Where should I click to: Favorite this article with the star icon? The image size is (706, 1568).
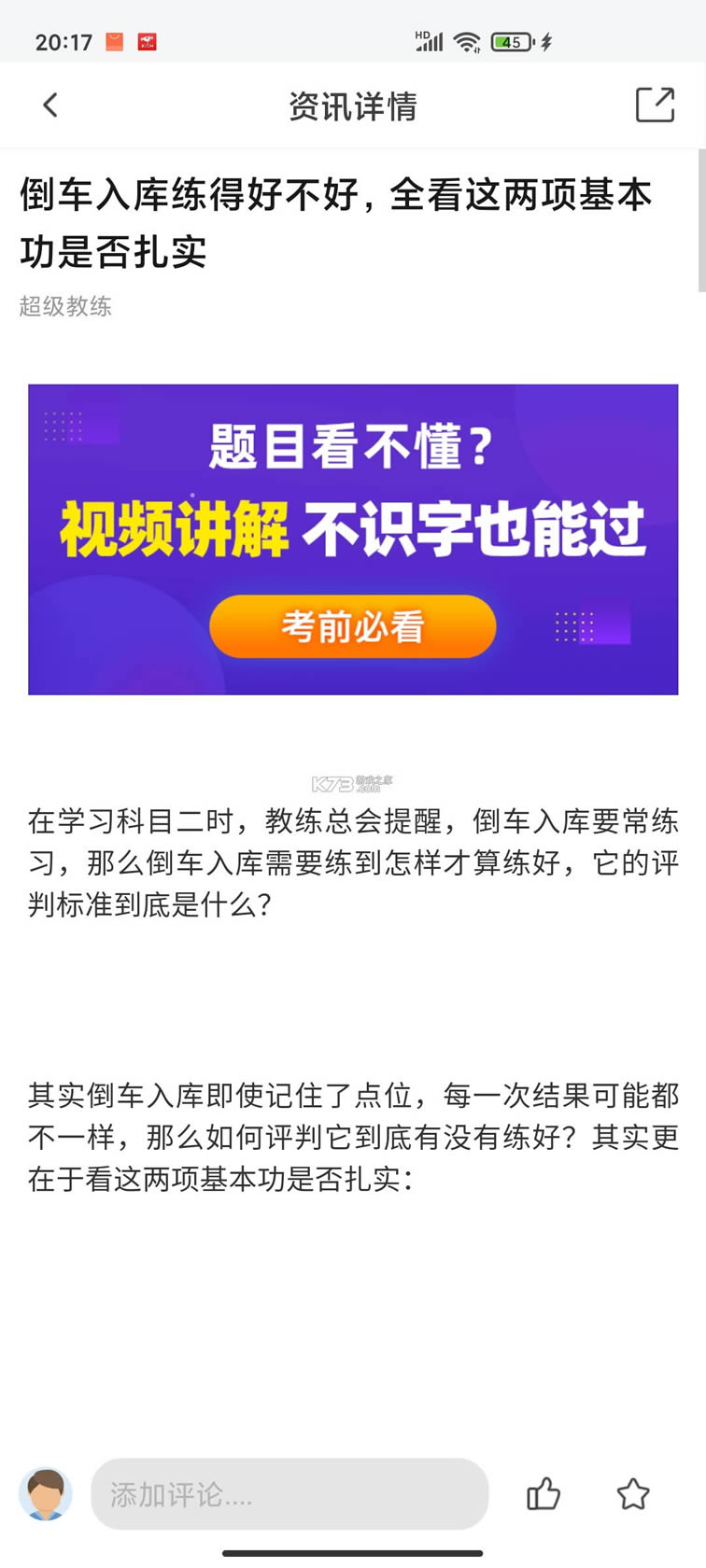pyautogui.click(x=632, y=1494)
